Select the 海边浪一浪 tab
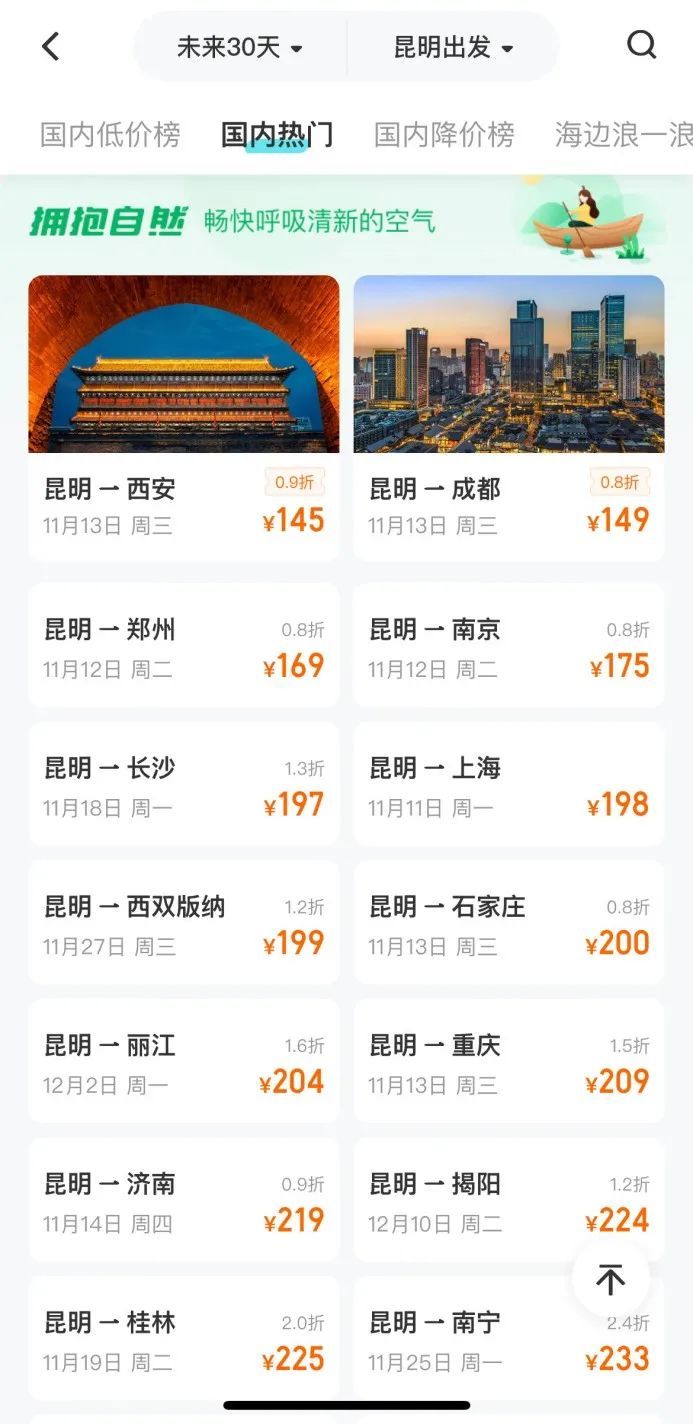This screenshot has width=693, height=1424. click(622, 134)
